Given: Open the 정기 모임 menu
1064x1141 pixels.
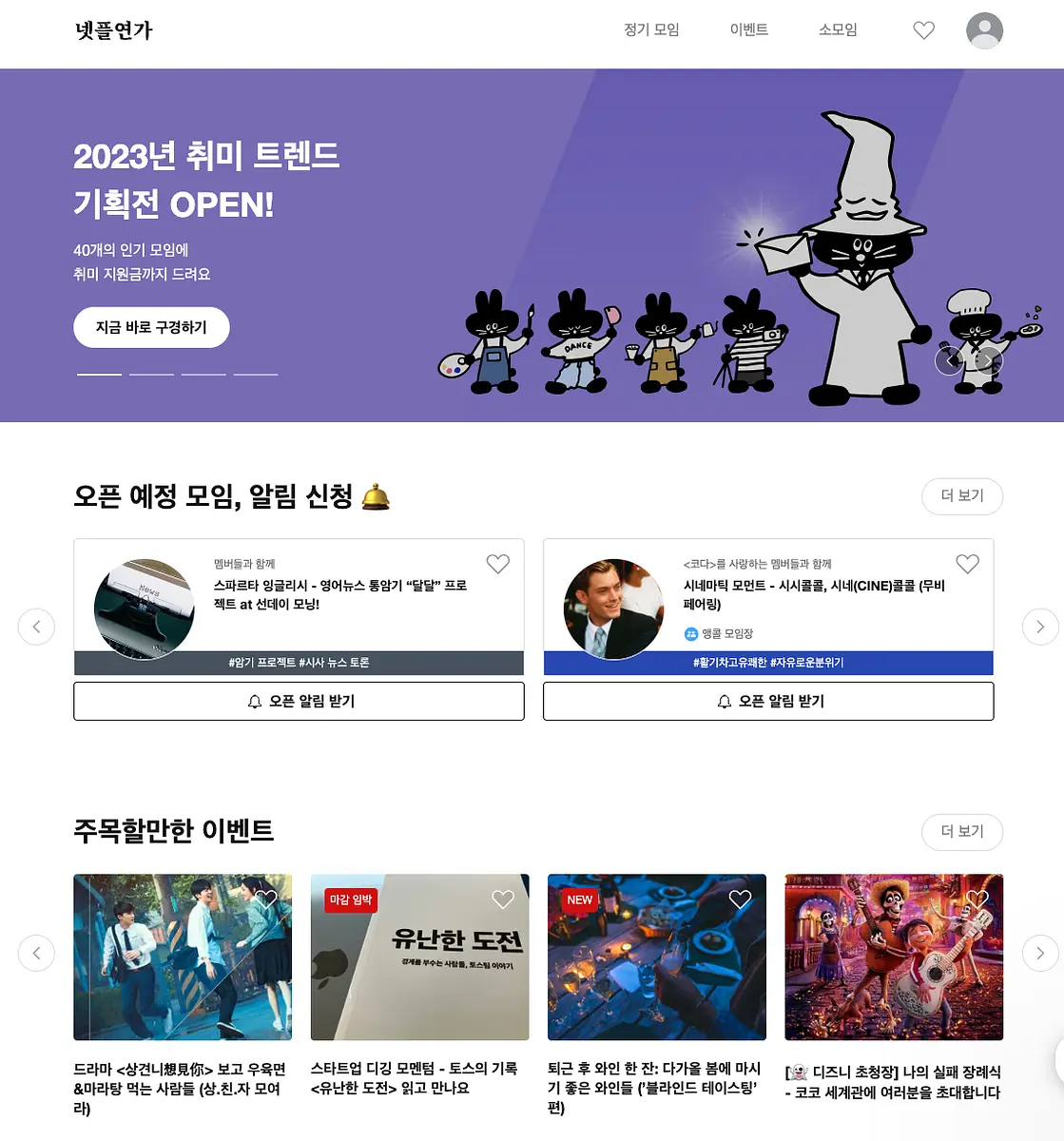Looking at the screenshot, I should click(x=651, y=29).
